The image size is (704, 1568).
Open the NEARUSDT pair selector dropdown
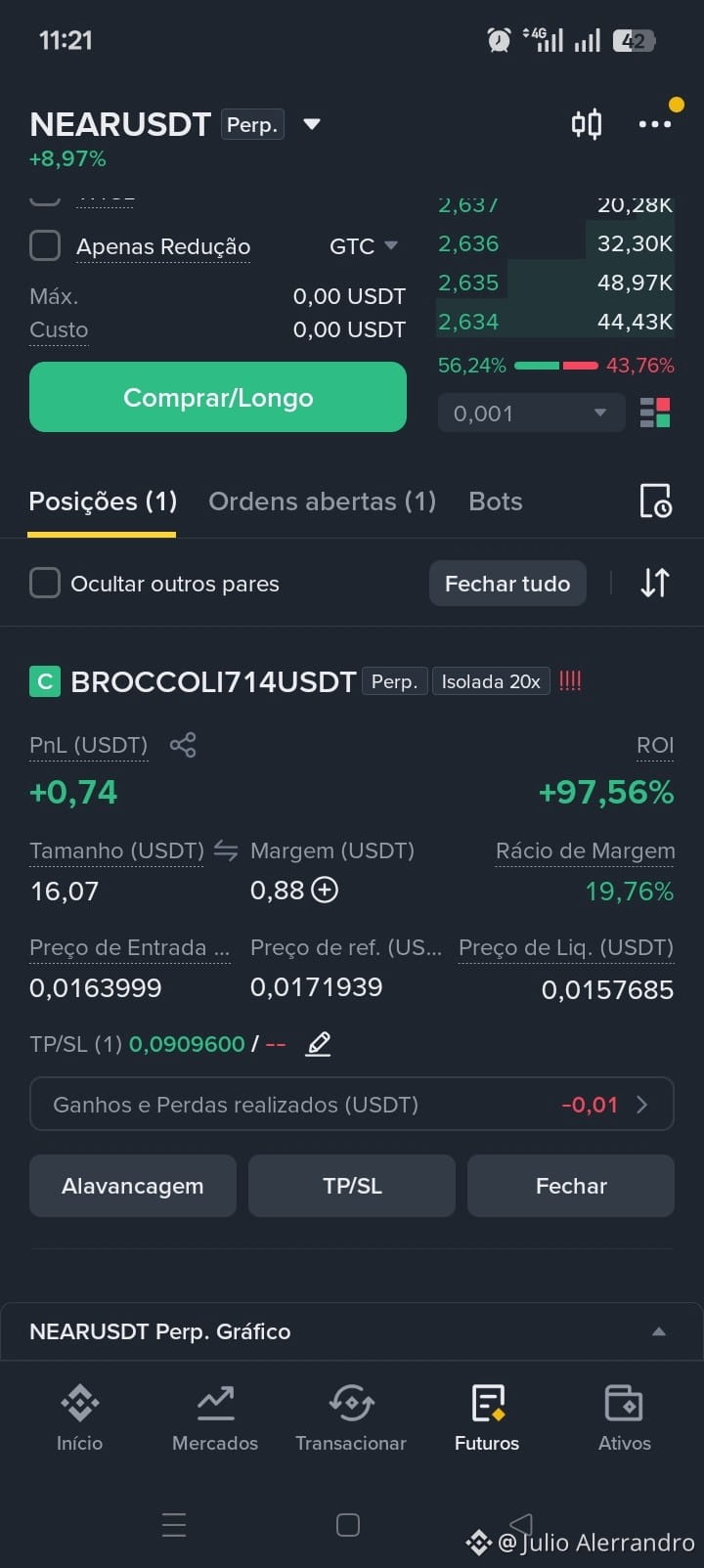pyautogui.click(x=312, y=124)
